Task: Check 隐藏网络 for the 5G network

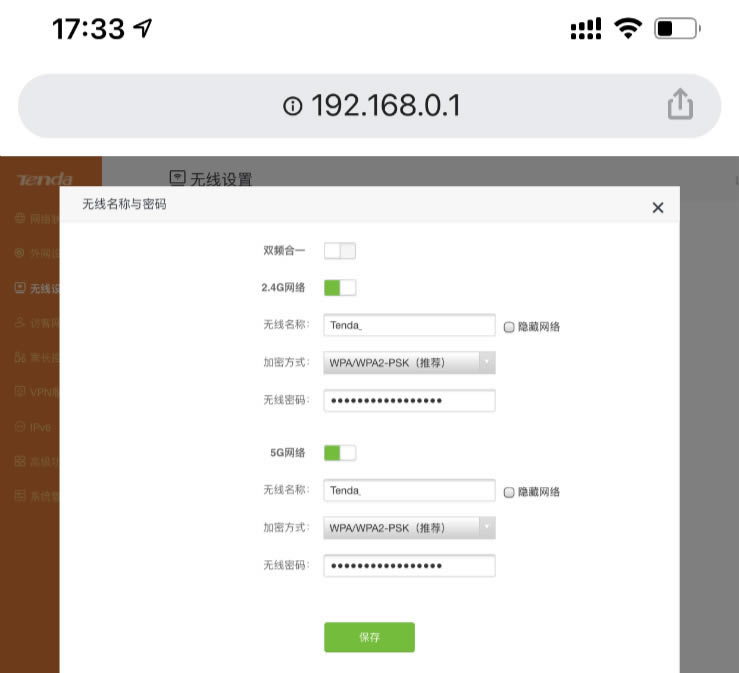Action: (509, 492)
